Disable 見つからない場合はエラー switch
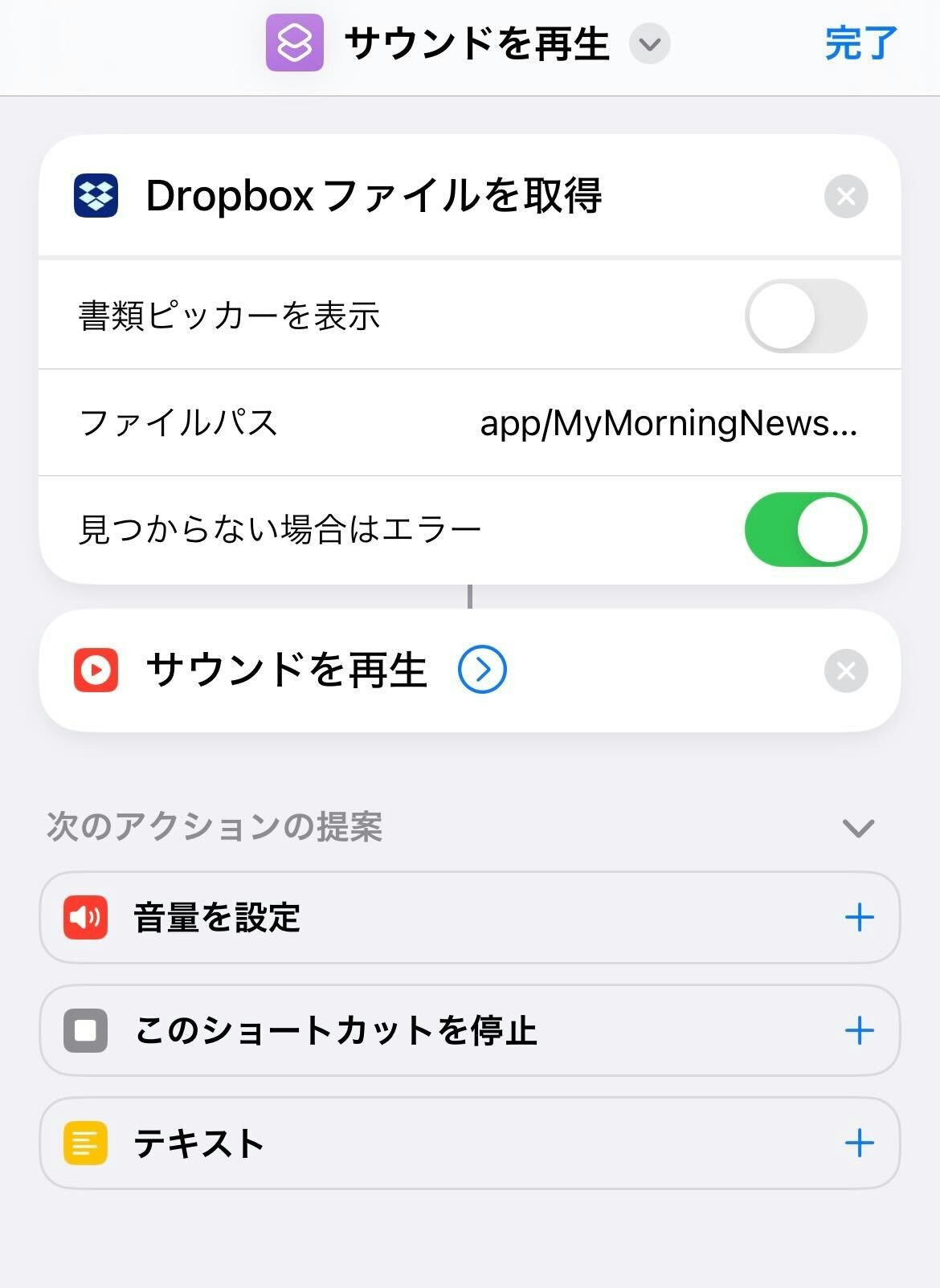The image size is (940, 1288). point(805,529)
